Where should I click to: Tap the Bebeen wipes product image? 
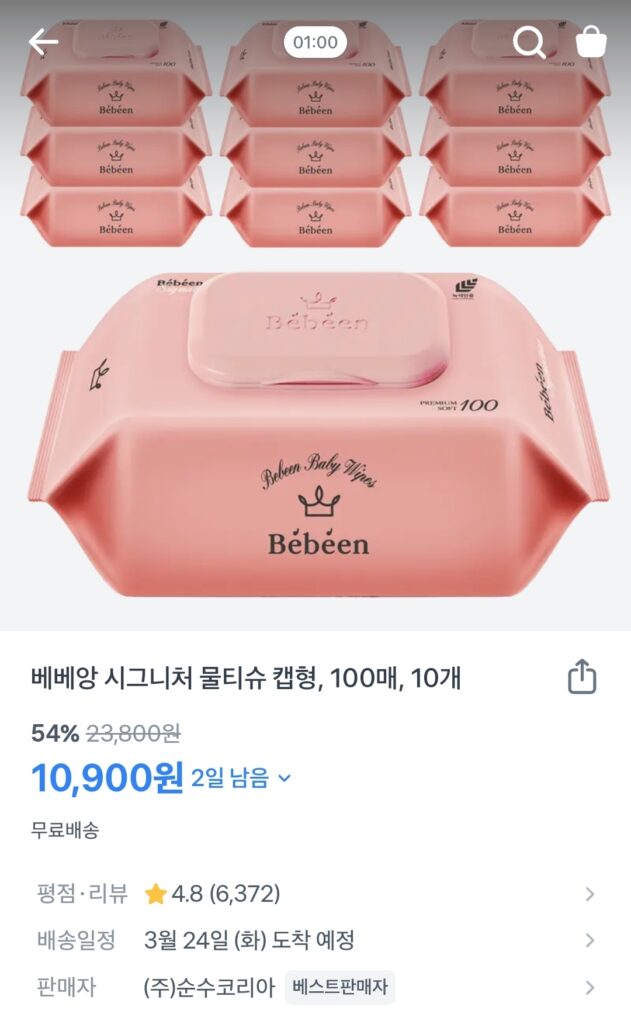click(x=315, y=400)
